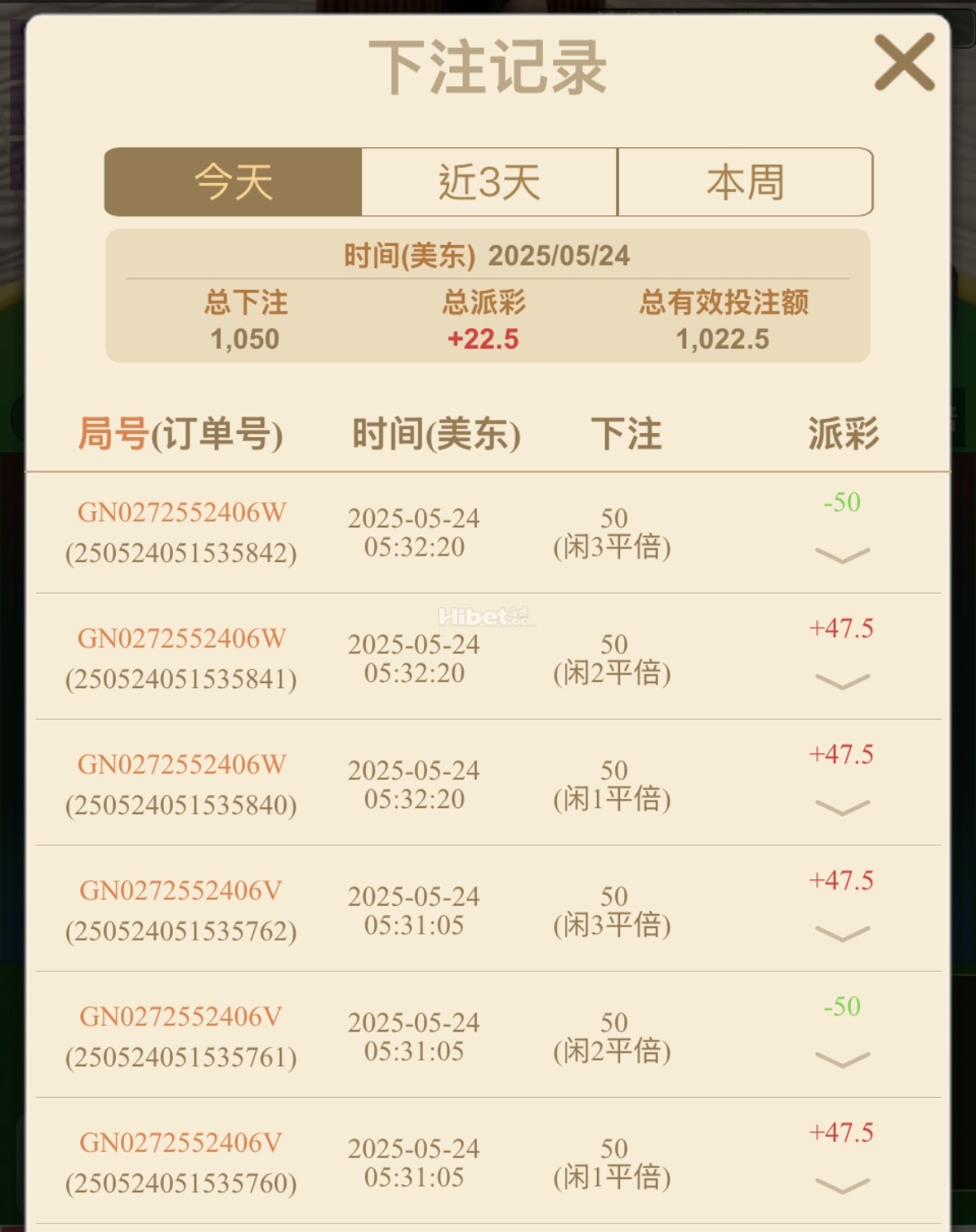Screen dimensions: 976x1232
Task: Expand details for order 250524051535841
Action: pyautogui.click(x=842, y=681)
